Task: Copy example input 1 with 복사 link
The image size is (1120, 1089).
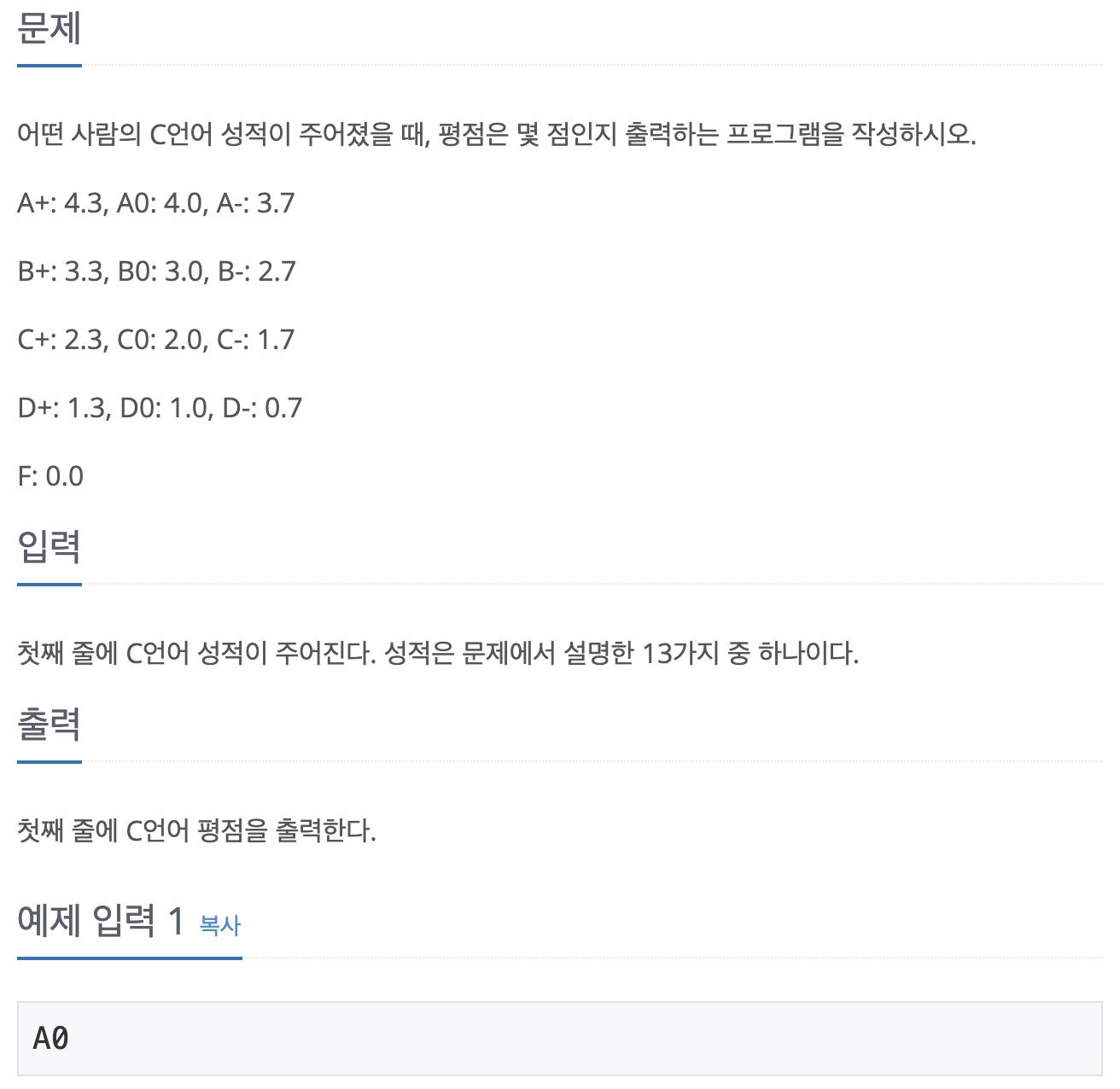Action: [x=220, y=925]
